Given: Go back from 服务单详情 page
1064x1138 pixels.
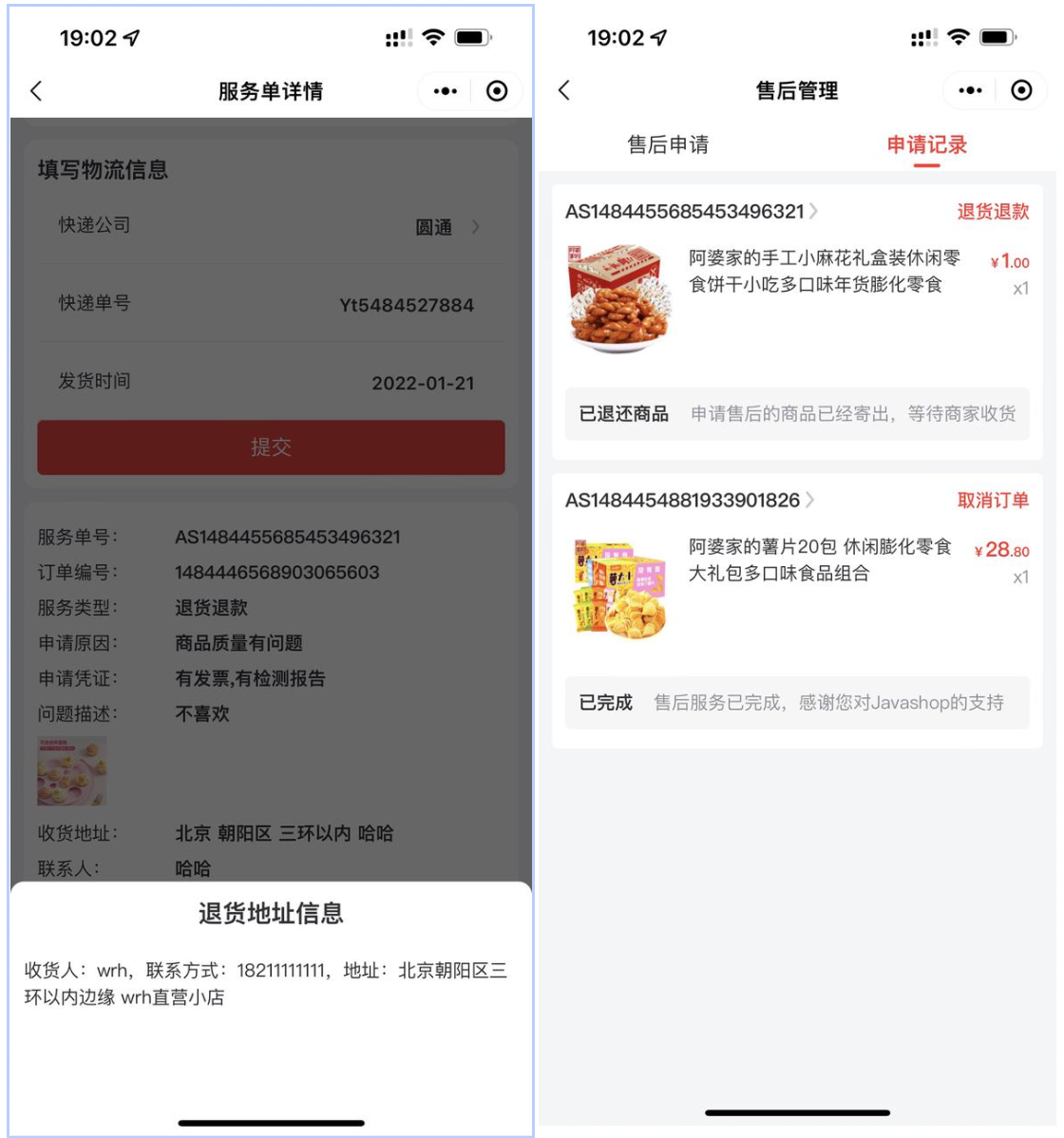Looking at the screenshot, I should [36, 91].
